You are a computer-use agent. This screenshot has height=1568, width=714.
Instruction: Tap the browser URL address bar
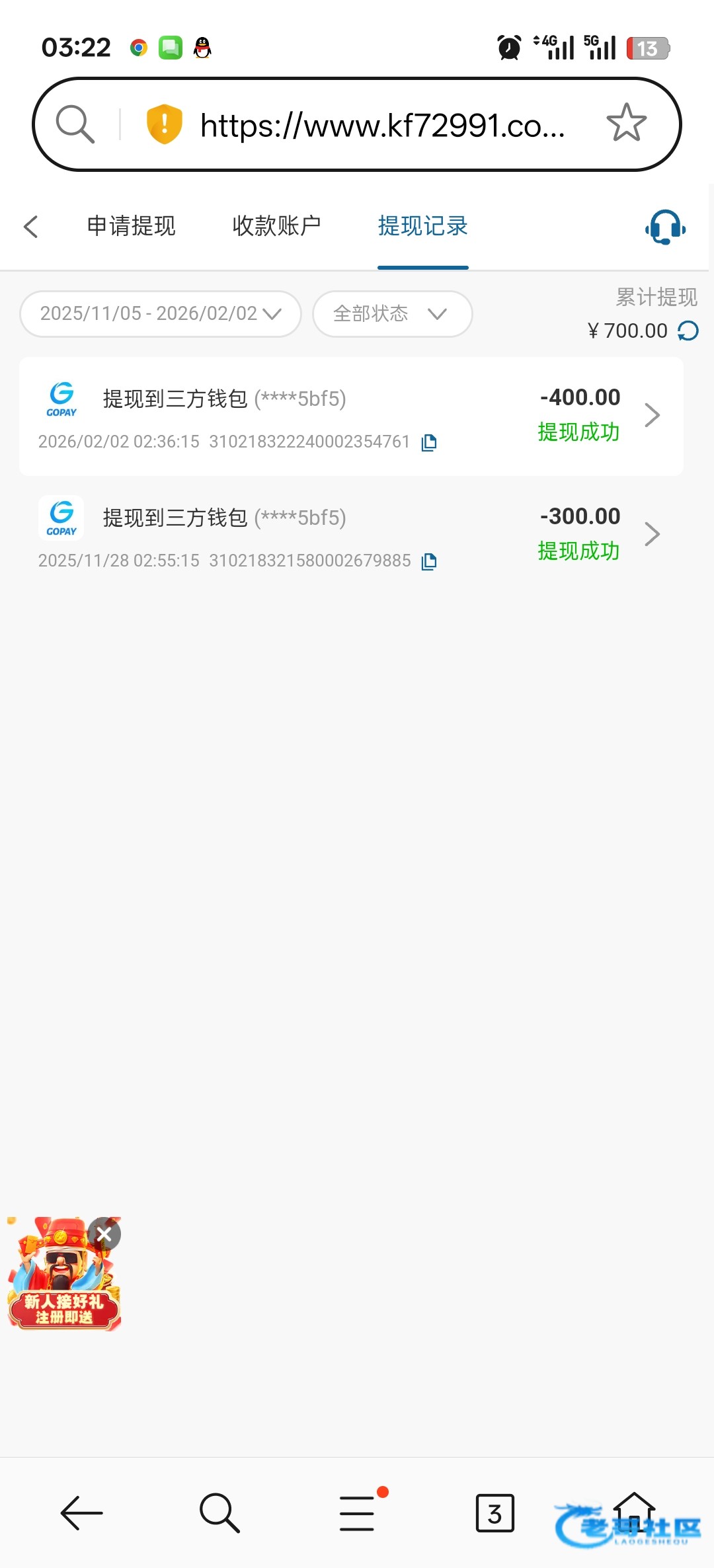pos(382,125)
